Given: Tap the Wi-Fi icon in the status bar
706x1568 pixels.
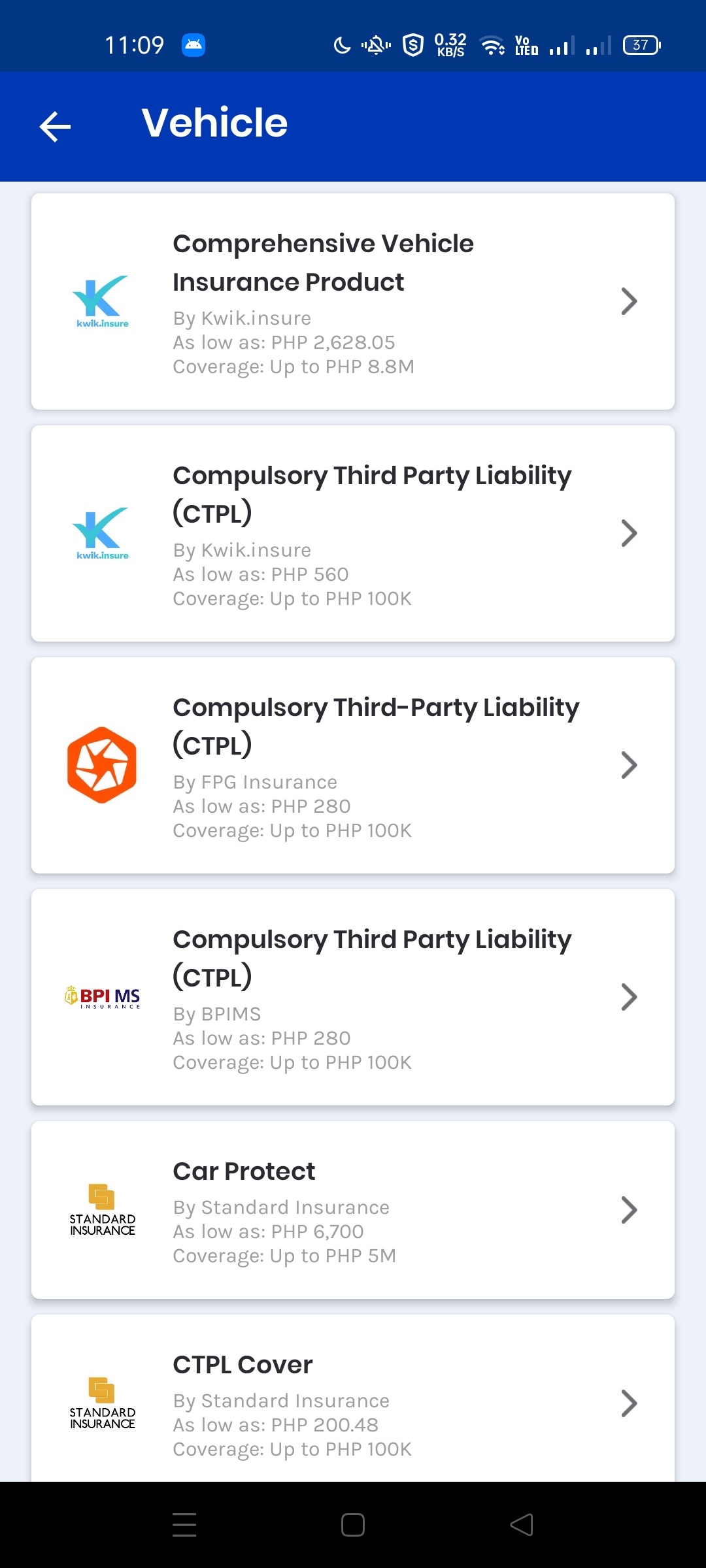Looking at the screenshot, I should click(492, 44).
